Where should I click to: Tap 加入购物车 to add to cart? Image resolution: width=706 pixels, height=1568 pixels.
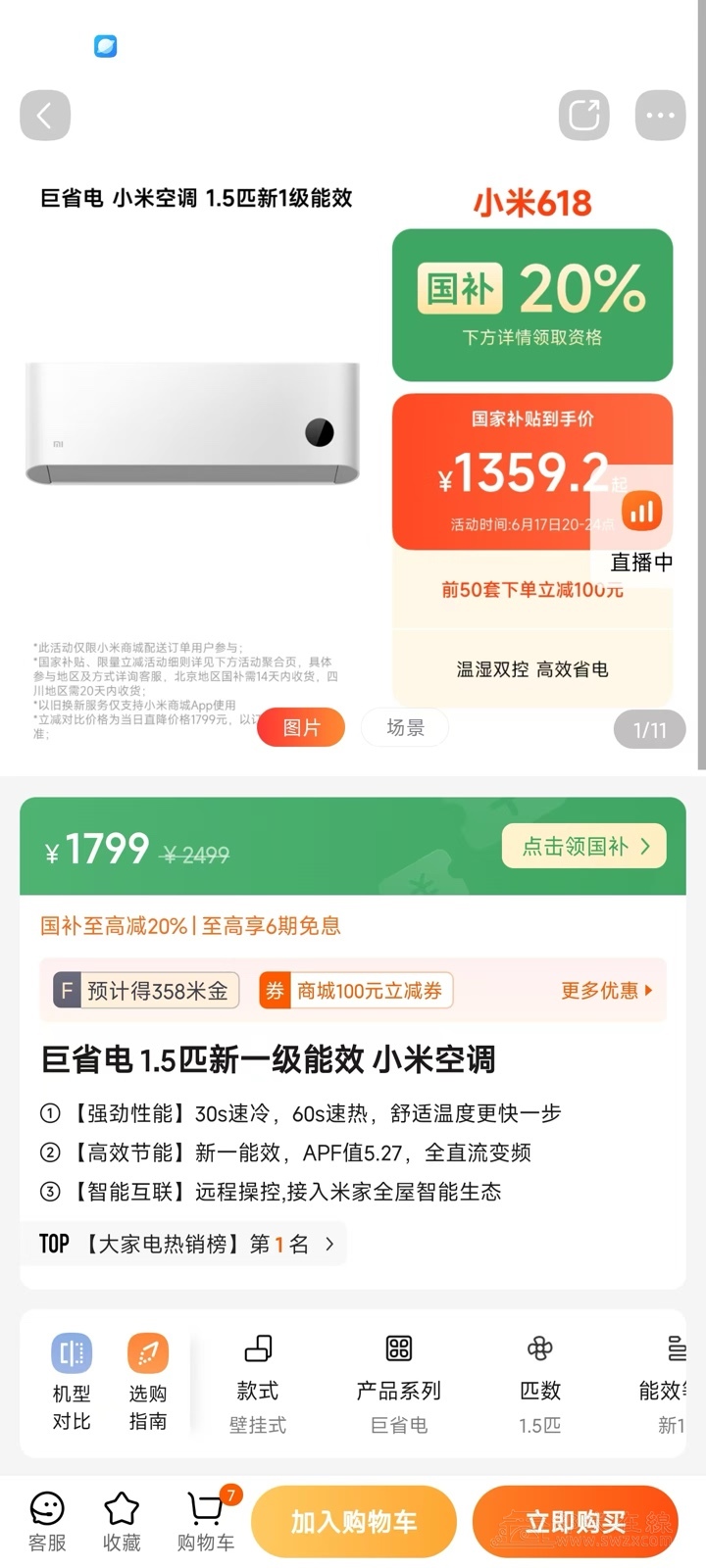point(354,1521)
